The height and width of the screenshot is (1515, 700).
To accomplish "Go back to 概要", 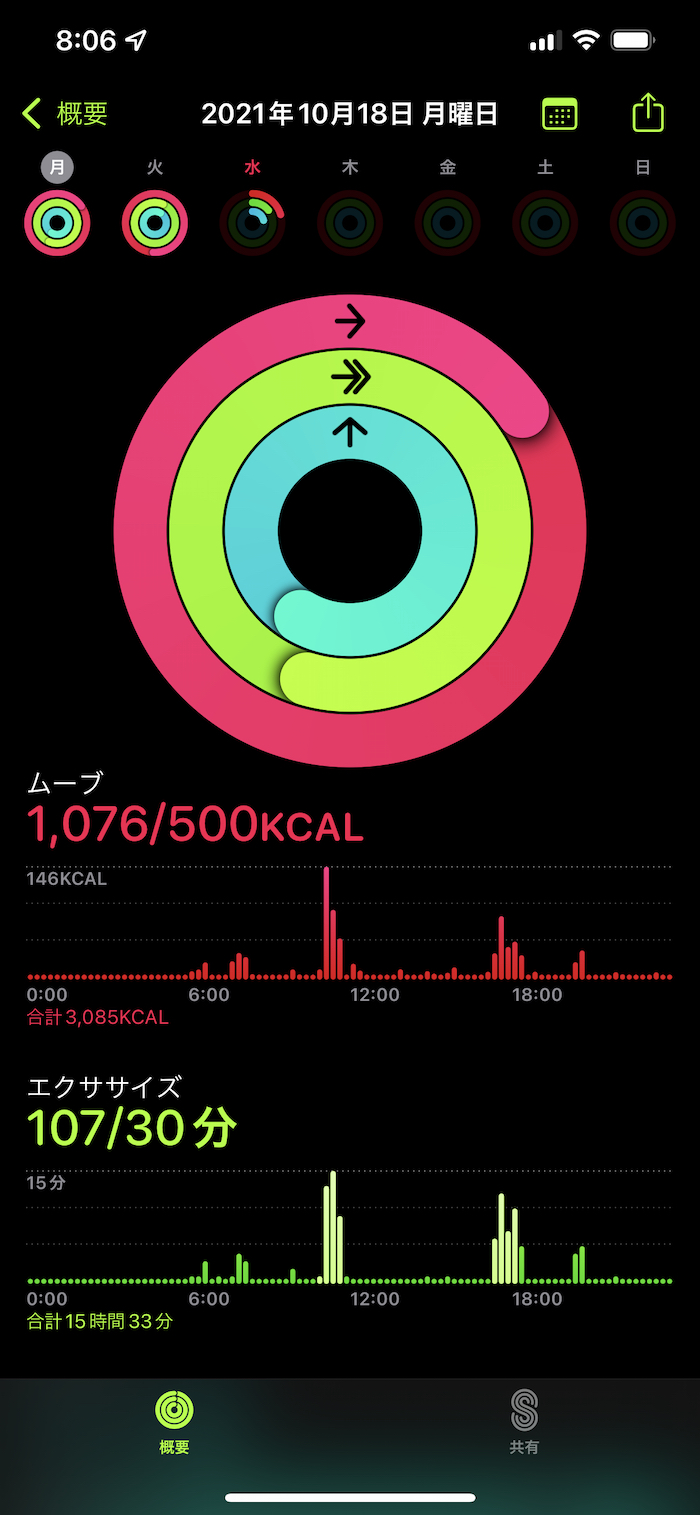I will (x=66, y=114).
